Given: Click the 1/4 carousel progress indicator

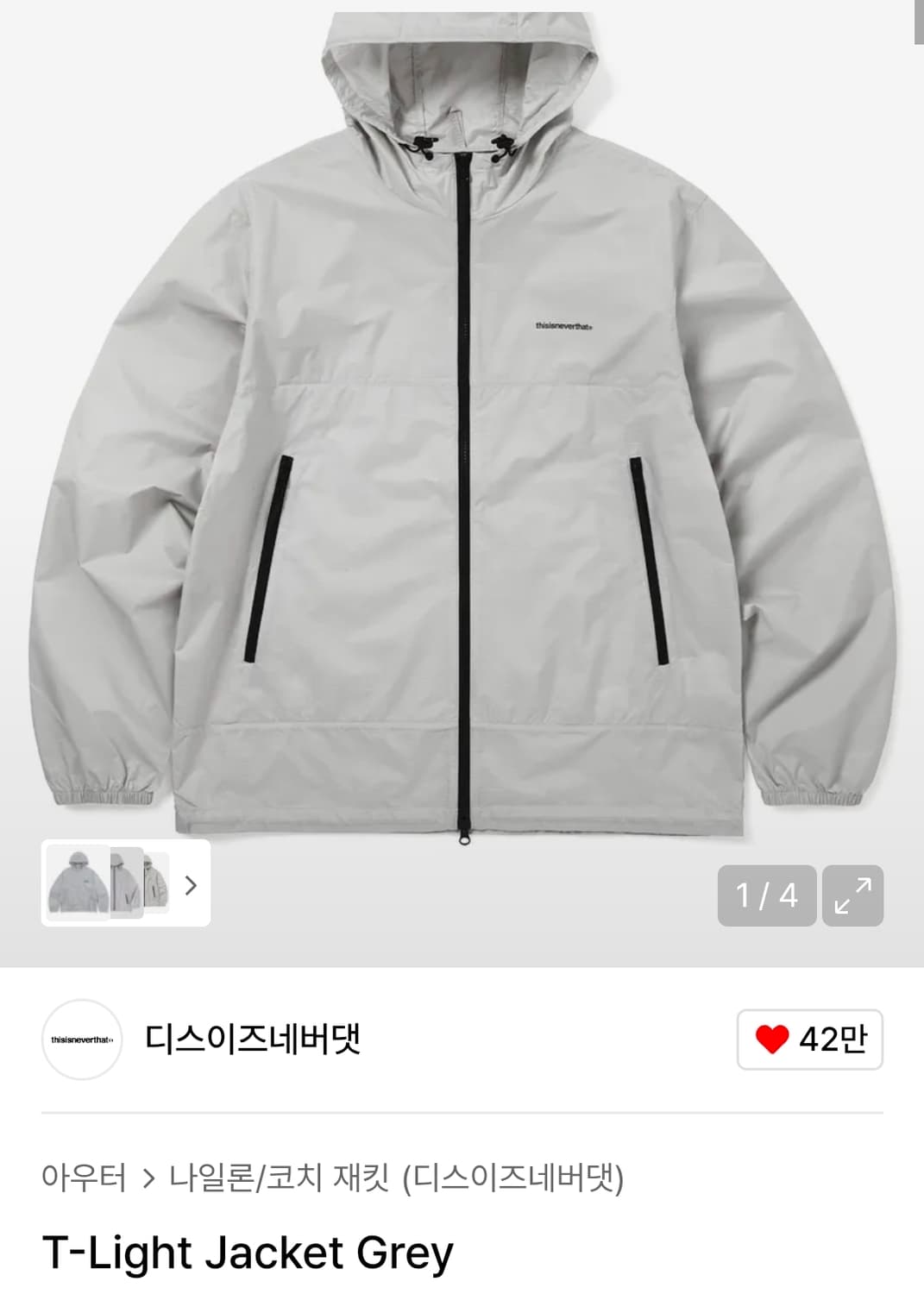Looking at the screenshot, I should [767, 895].
